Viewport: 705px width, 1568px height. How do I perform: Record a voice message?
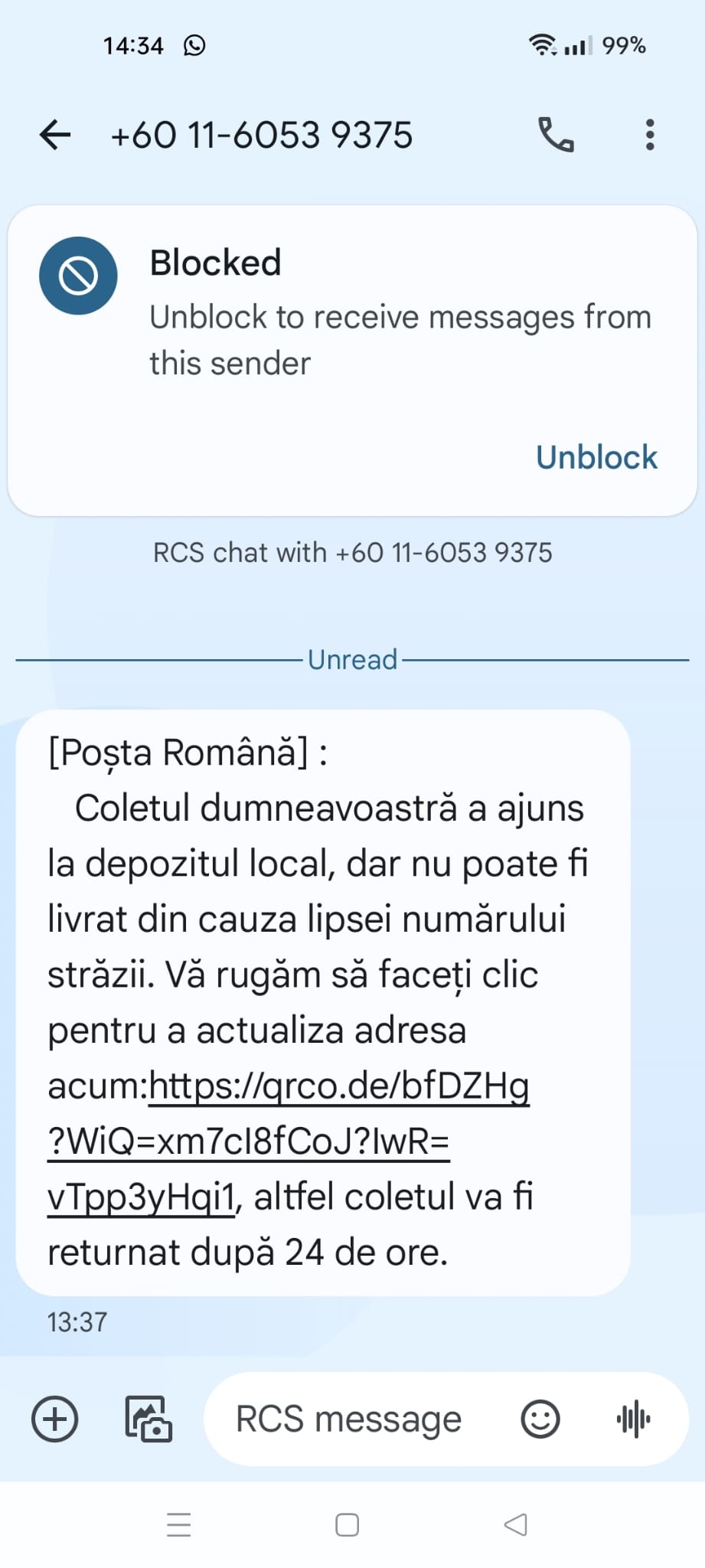[634, 1419]
